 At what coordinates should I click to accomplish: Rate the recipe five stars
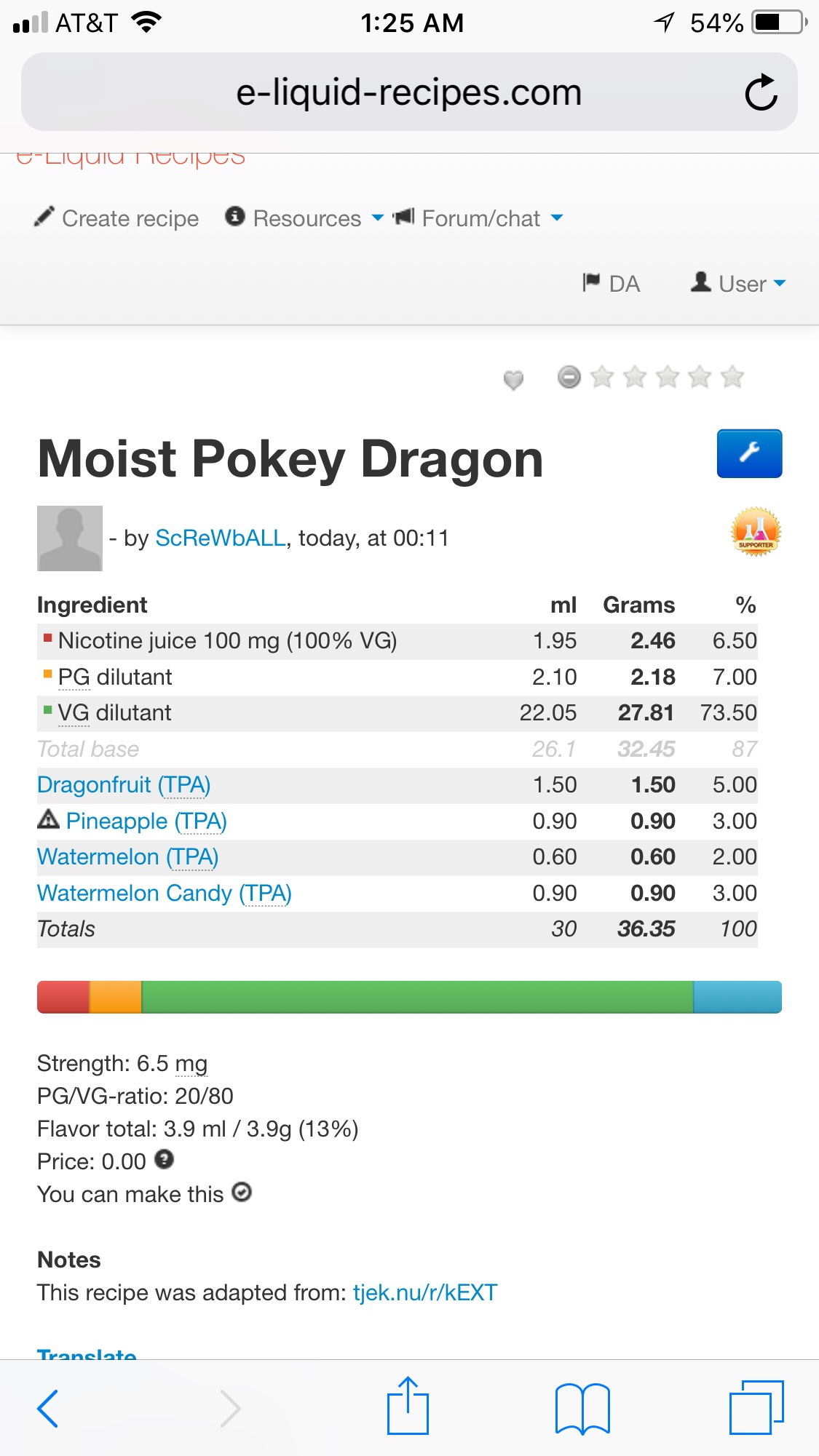[x=732, y=377]
